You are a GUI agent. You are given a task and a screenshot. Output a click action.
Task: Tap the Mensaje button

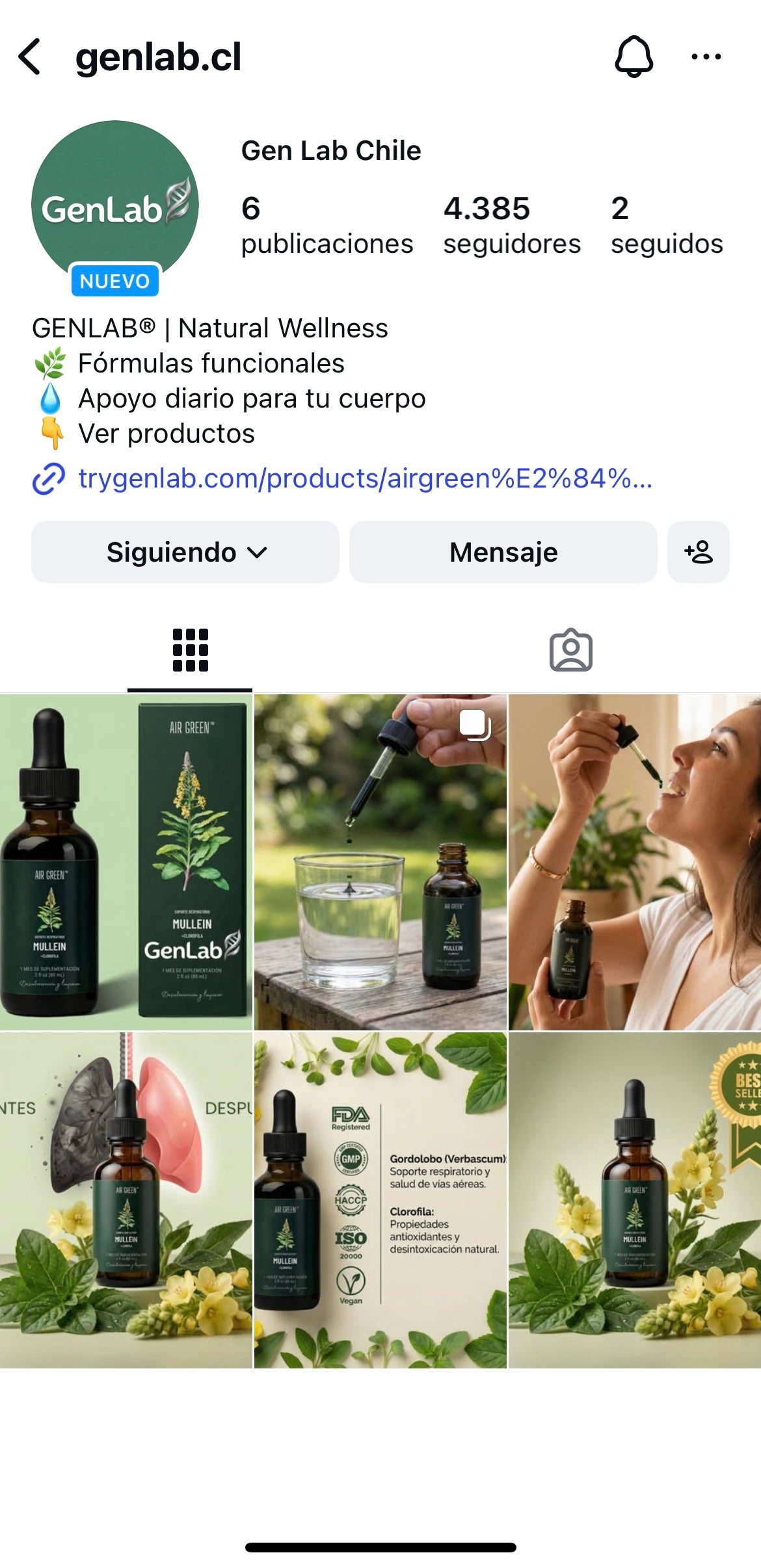pyautogui.click(x=503, y=552)
